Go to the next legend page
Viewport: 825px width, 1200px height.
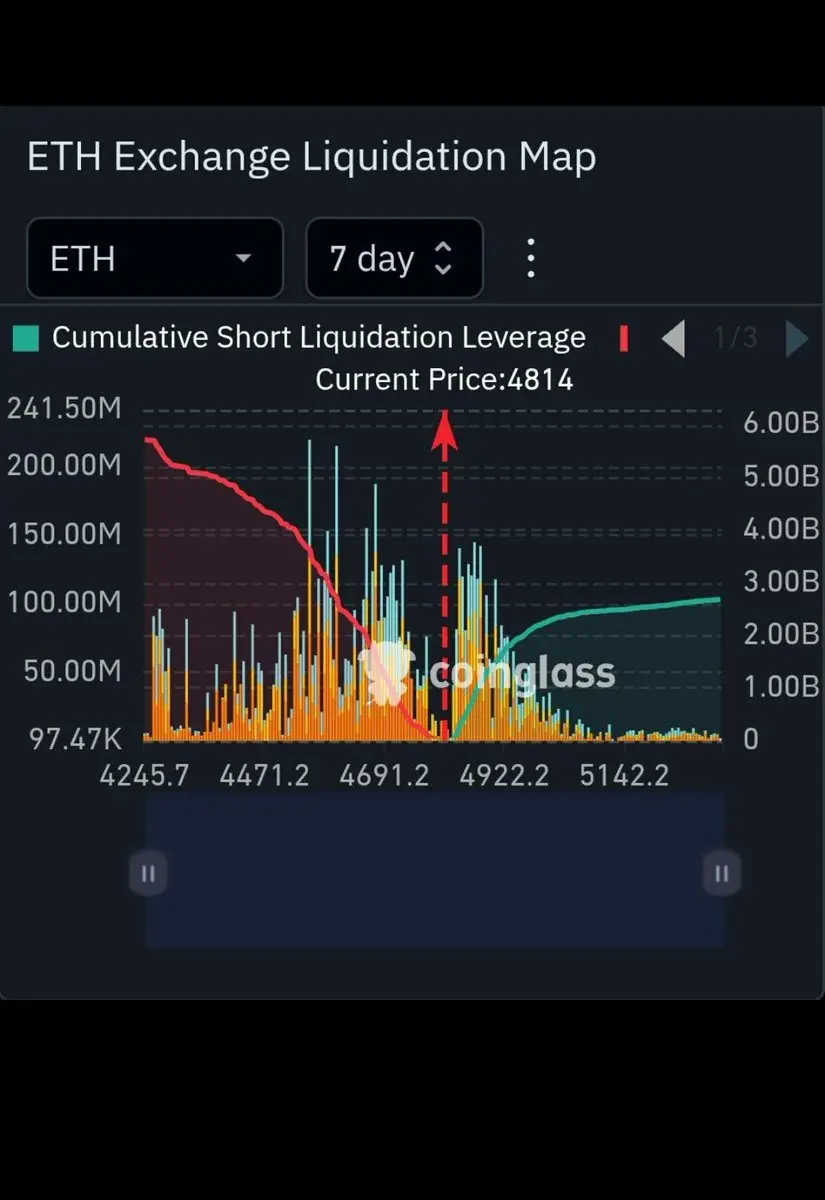pos(797,339)
